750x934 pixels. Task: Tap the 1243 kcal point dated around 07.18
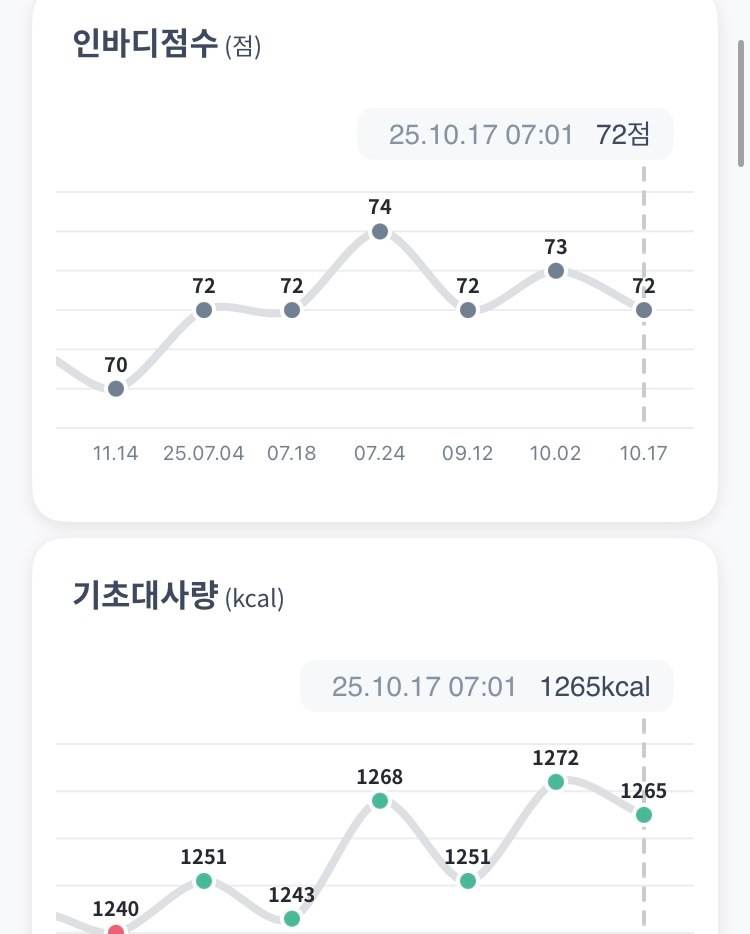point(291,916)
